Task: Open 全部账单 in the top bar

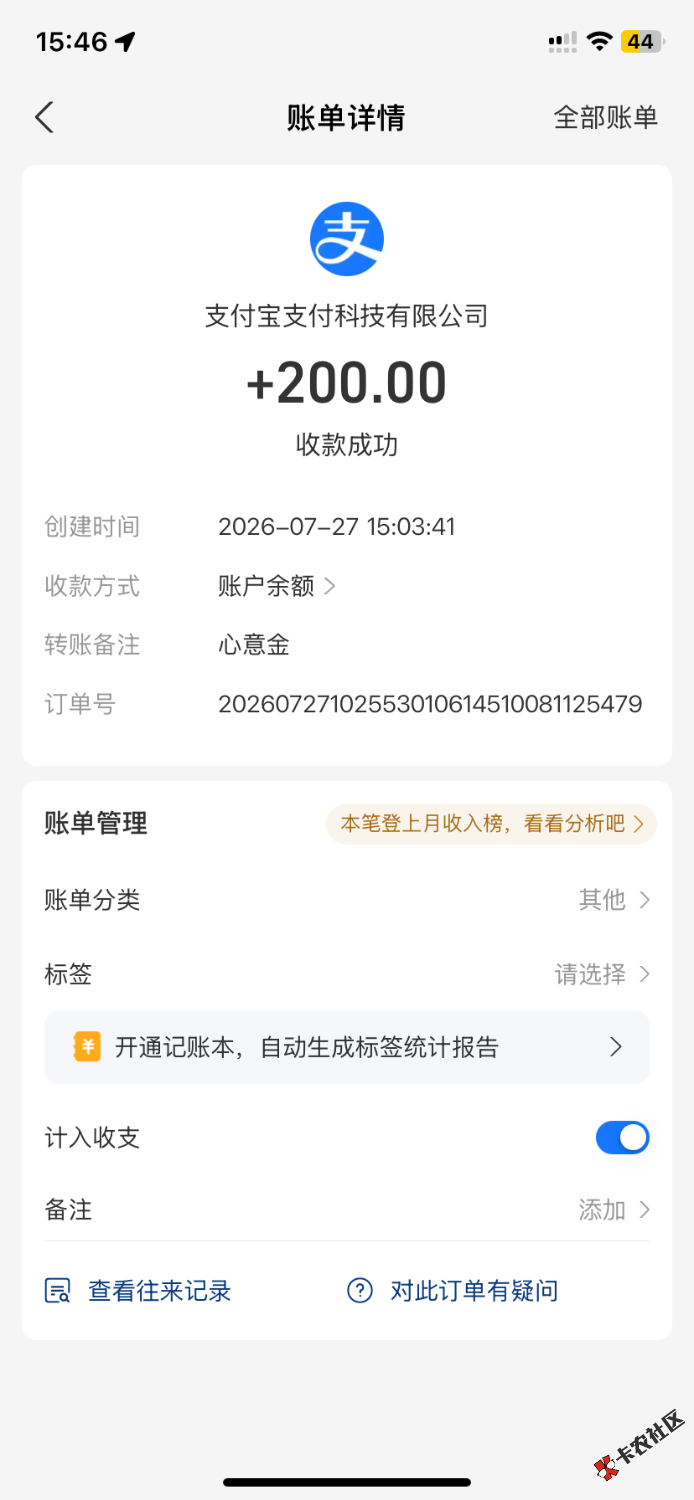Action: click(x=605, y=118)
